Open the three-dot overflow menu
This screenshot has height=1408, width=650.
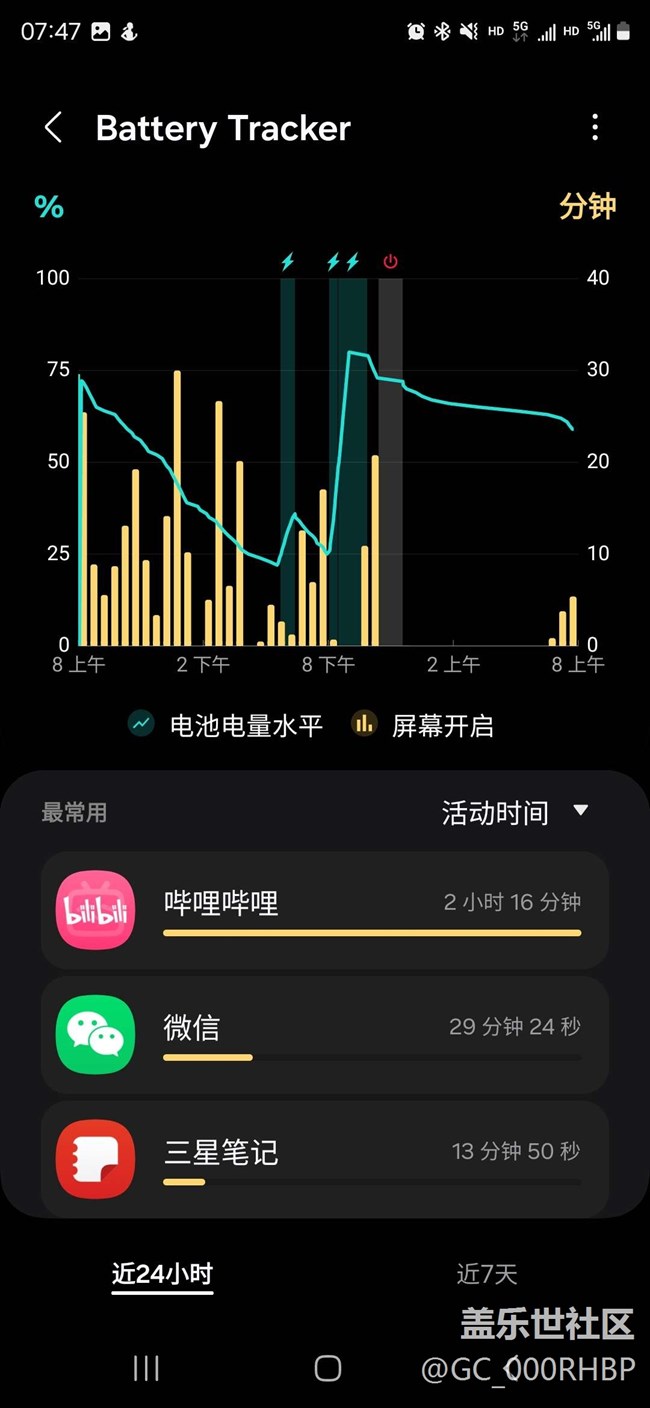(595, 127)
